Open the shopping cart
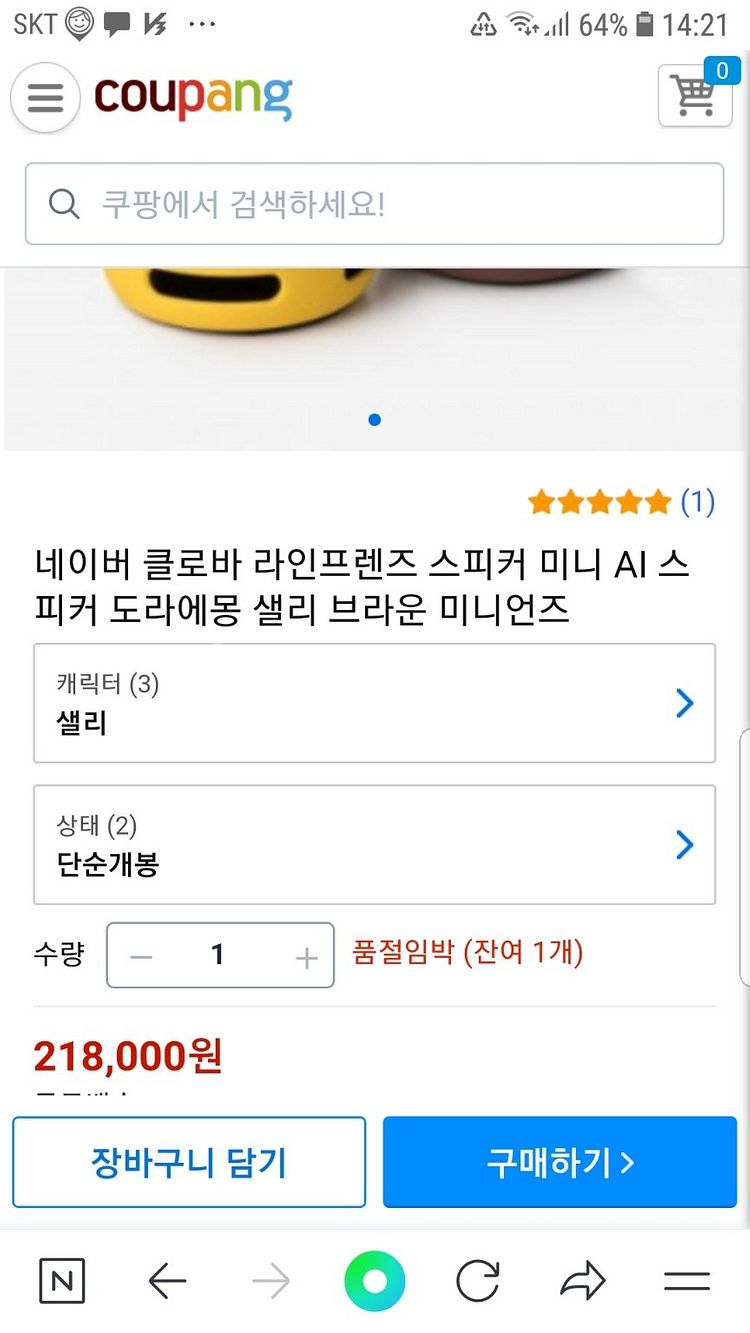 [695, 96]
